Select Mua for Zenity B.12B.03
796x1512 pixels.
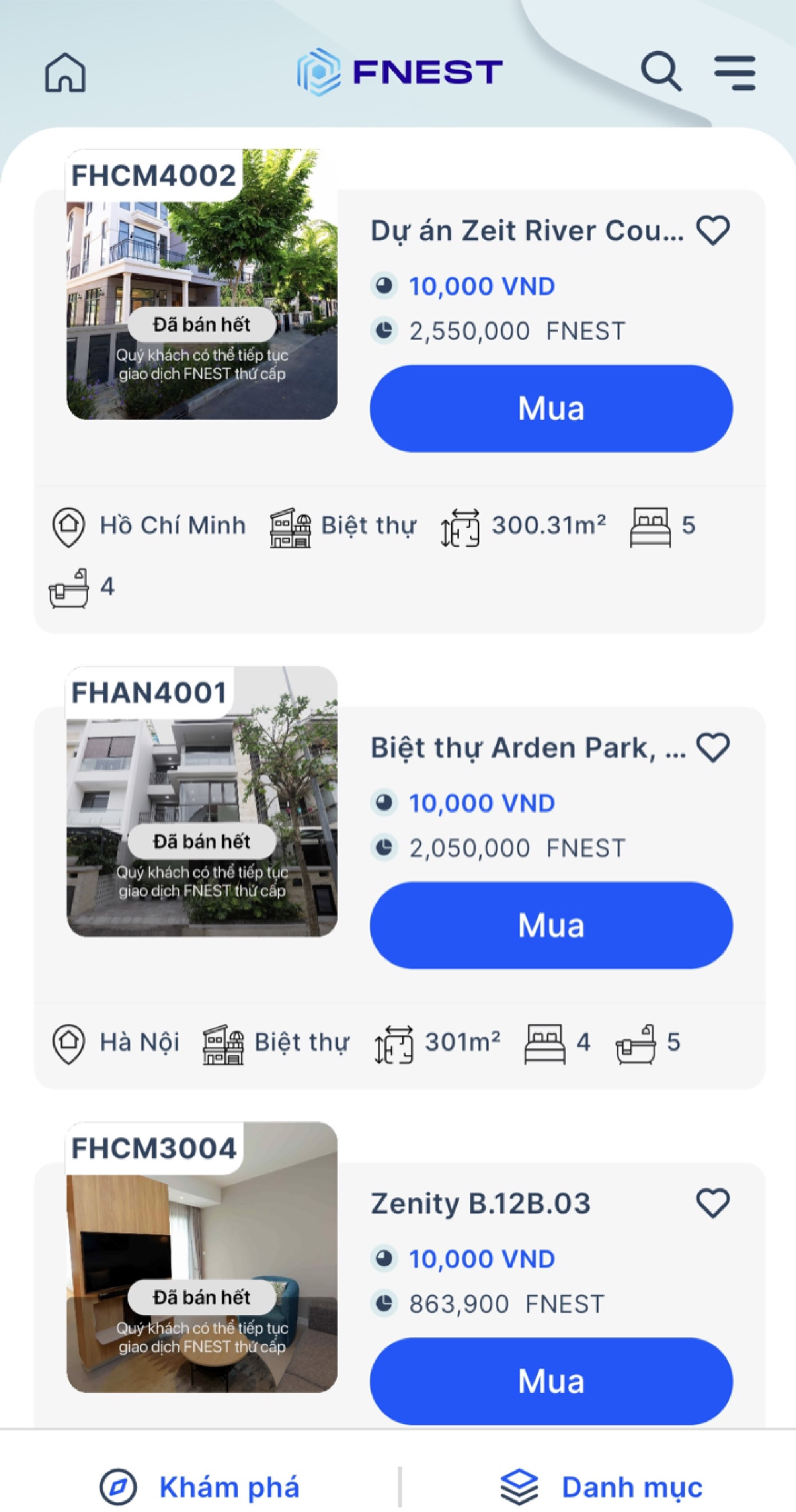[551, 1381]
